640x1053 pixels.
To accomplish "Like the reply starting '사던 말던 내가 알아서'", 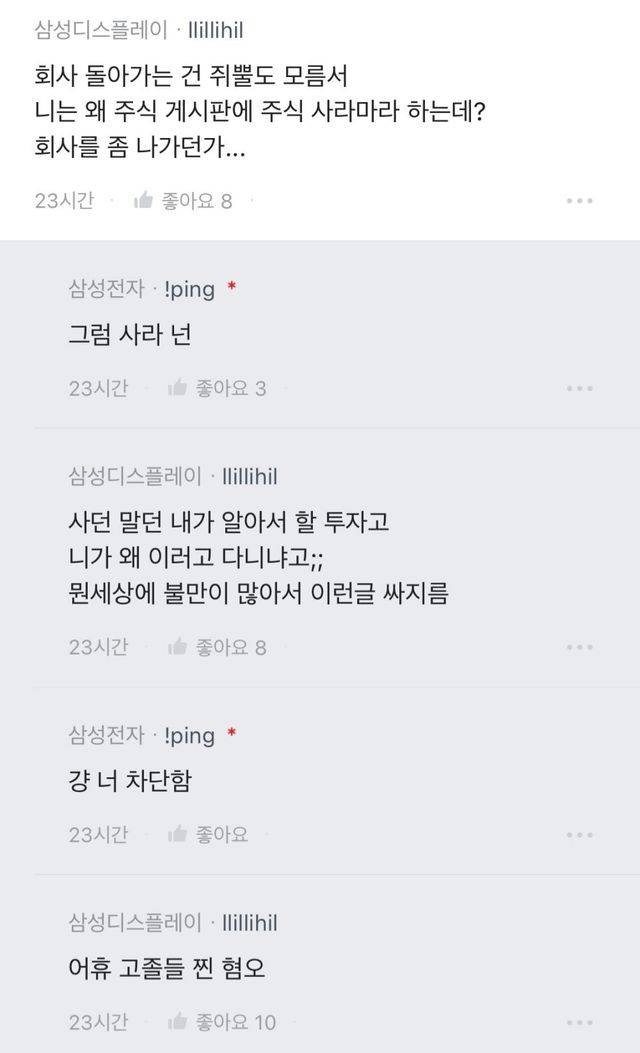I will click(216, 647).
